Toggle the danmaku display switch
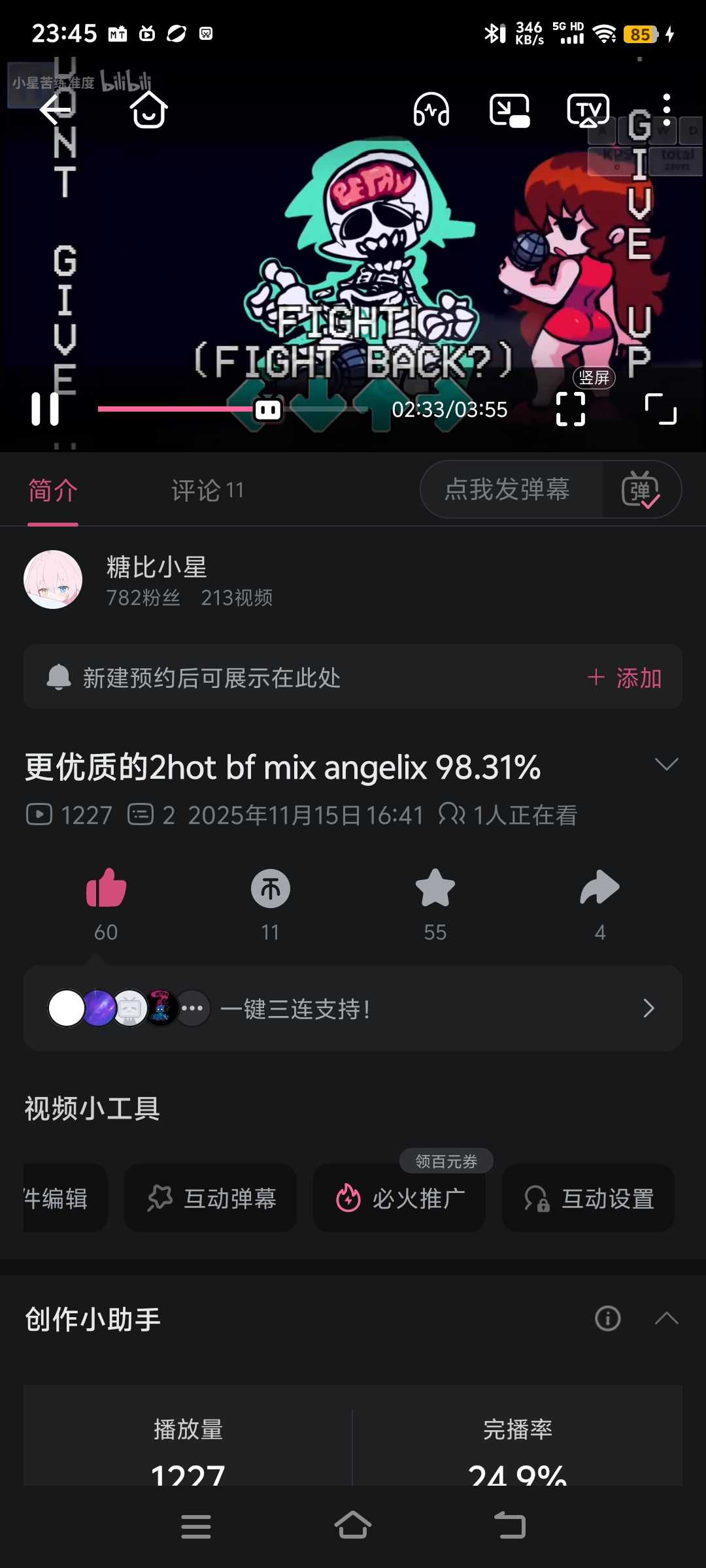 641,489
